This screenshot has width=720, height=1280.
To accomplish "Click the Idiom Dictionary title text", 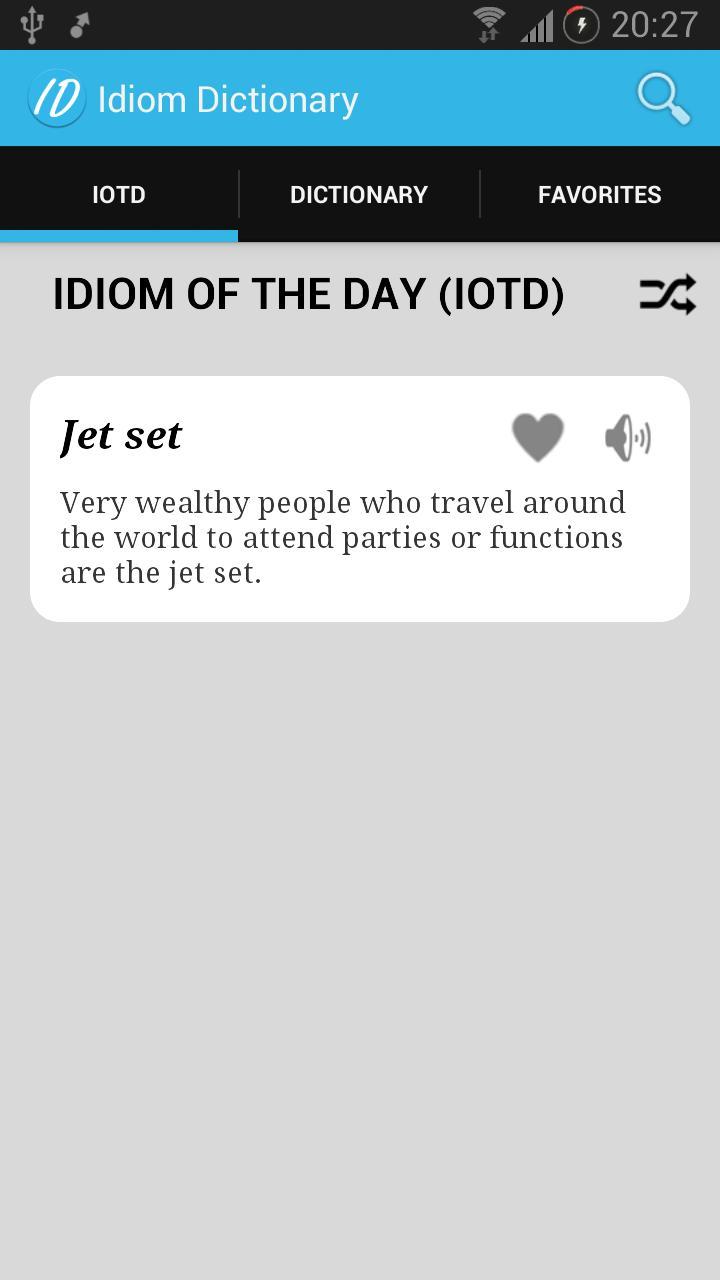I will [x=227, y=98].
